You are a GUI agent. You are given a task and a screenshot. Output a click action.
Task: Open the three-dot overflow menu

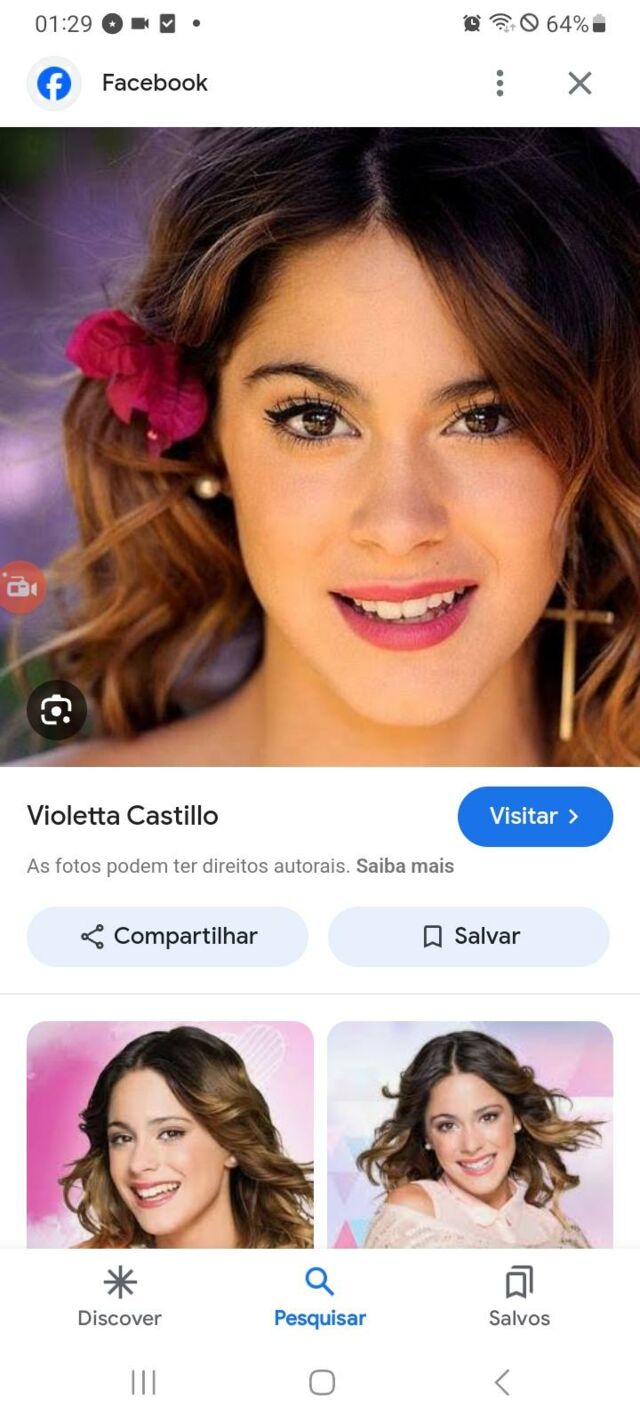tap(500, 83)
